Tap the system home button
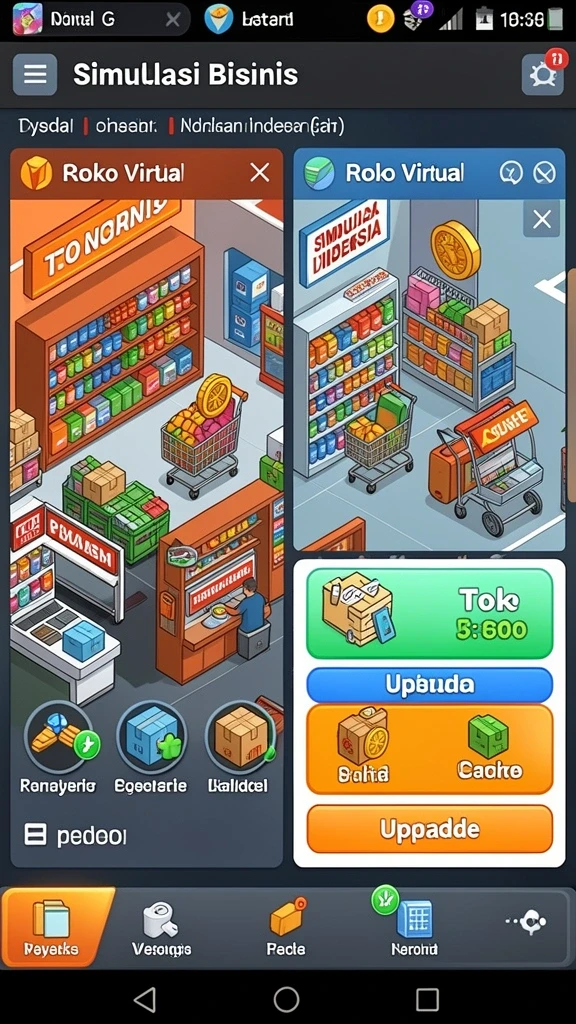 [286, 999]
